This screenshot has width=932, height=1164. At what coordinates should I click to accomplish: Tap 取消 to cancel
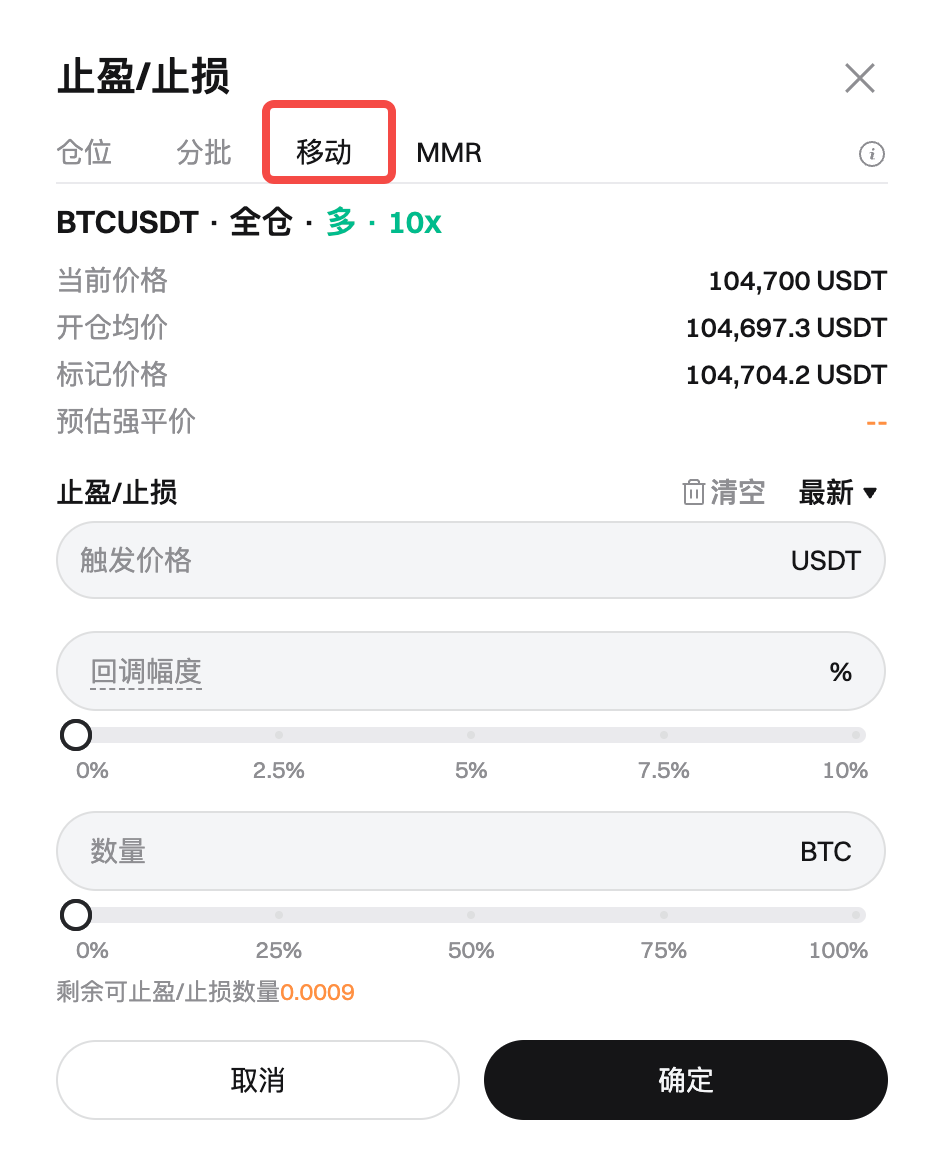point(258,1080)
